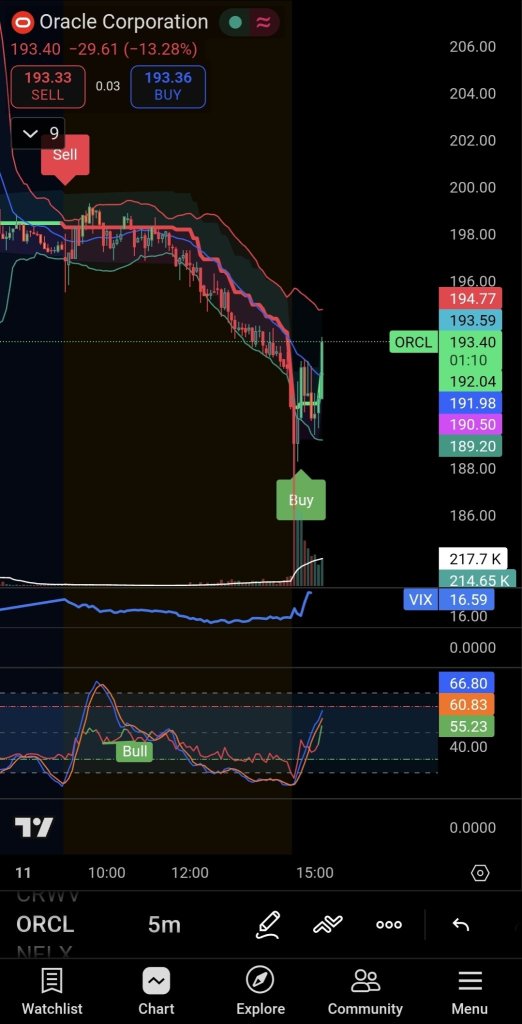This screenshot has width=522, height=1024.
Task: Open the indicators icon in toolbar
Action: (328, 924)
